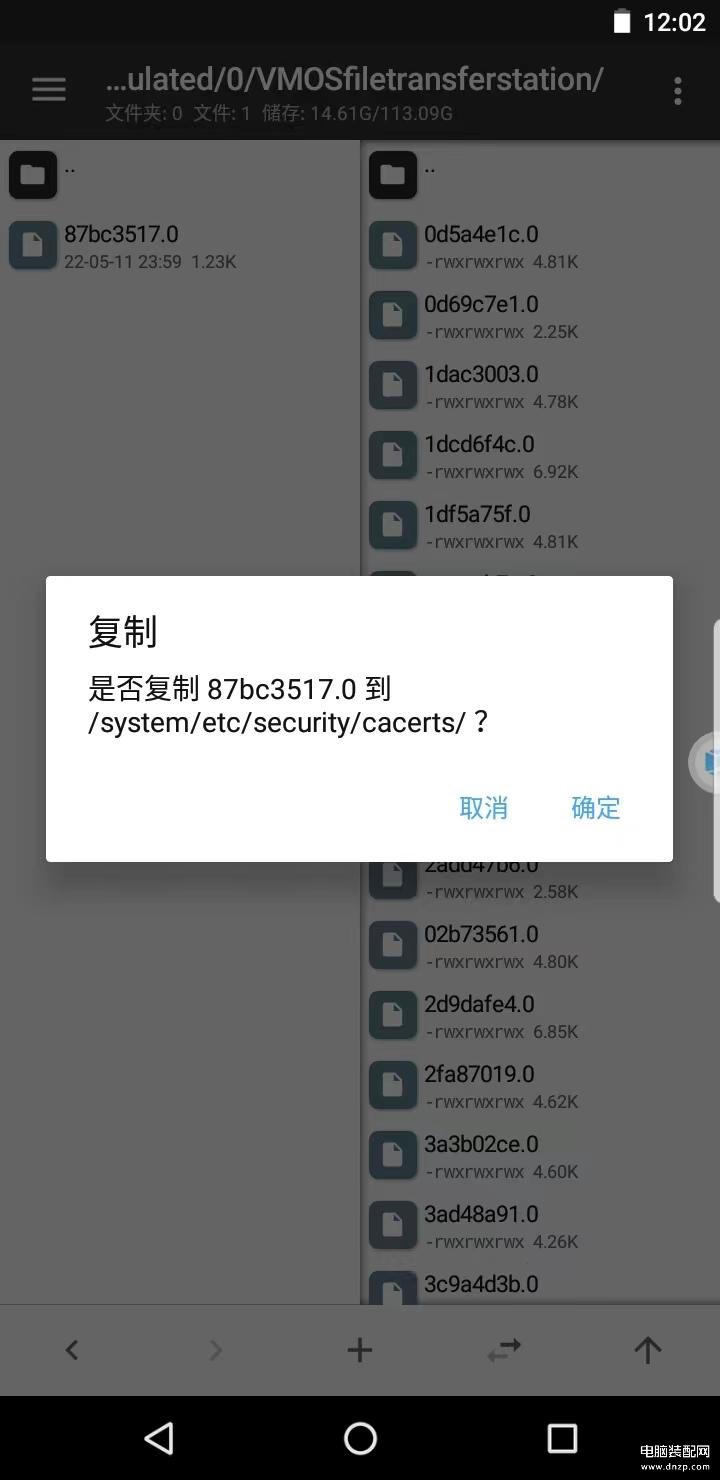Open file 3a3b02ce.0

click(540, 1156)
